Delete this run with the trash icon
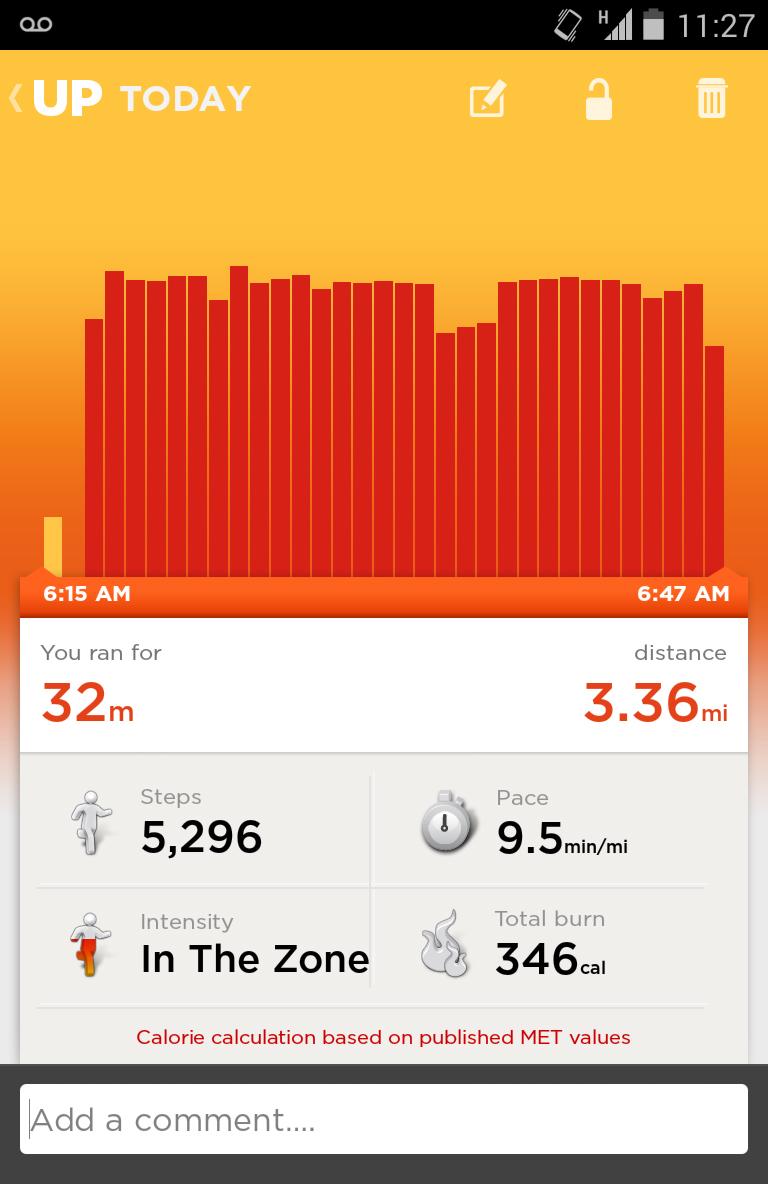 point(711,99)
